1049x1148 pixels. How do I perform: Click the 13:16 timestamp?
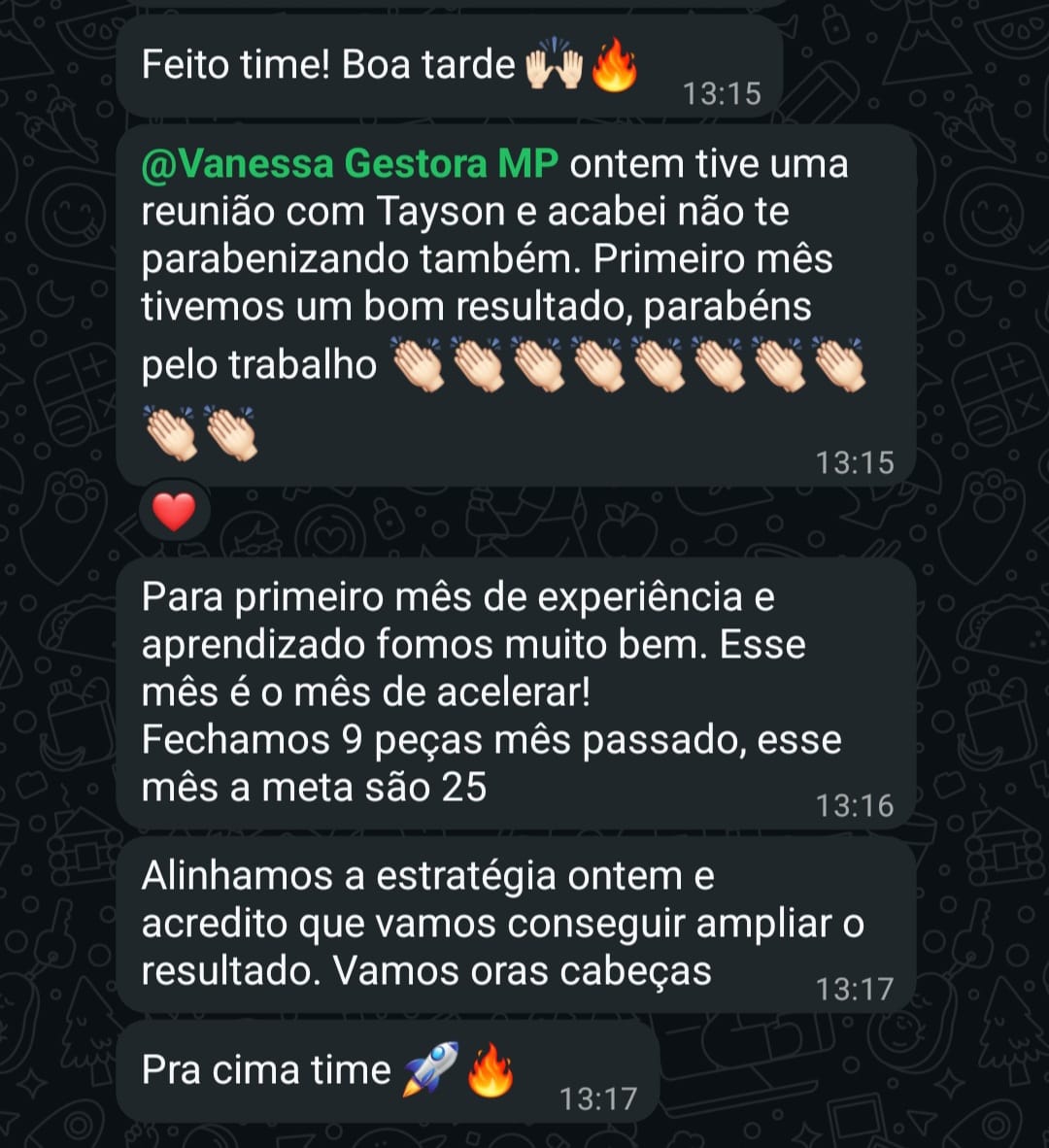pos(855,805)
